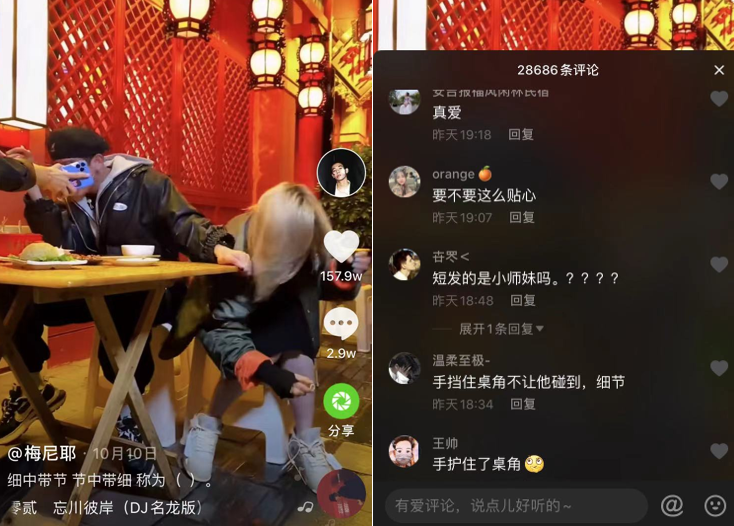Image resolution: width=734 pixels, height=526 pixels.
Task: Open 王帅's profile avatar
Action: [404, 451]
